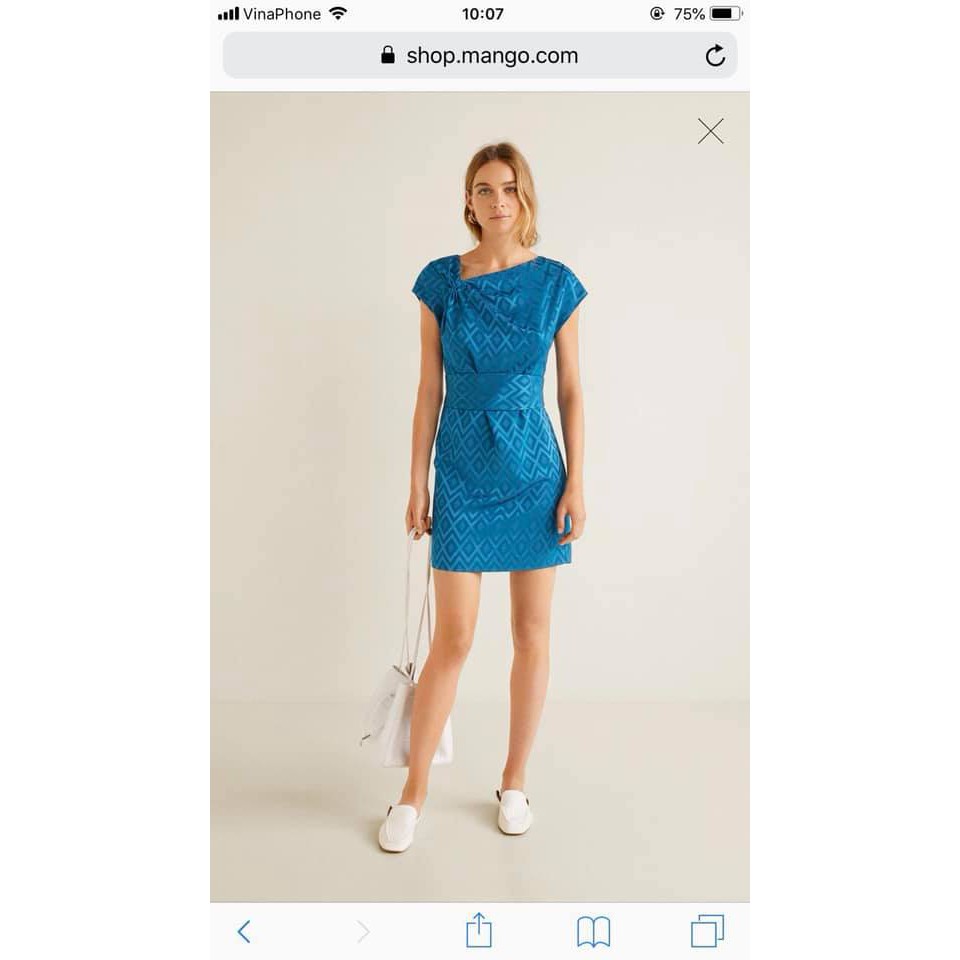The width and height of the screenshot is (960, 960).
Task: Show all open Safari tabs
Action: (707, 931)
